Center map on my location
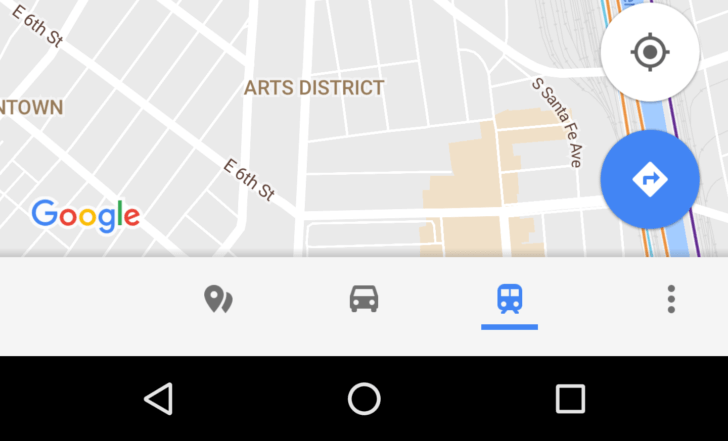 coord(650,51)
